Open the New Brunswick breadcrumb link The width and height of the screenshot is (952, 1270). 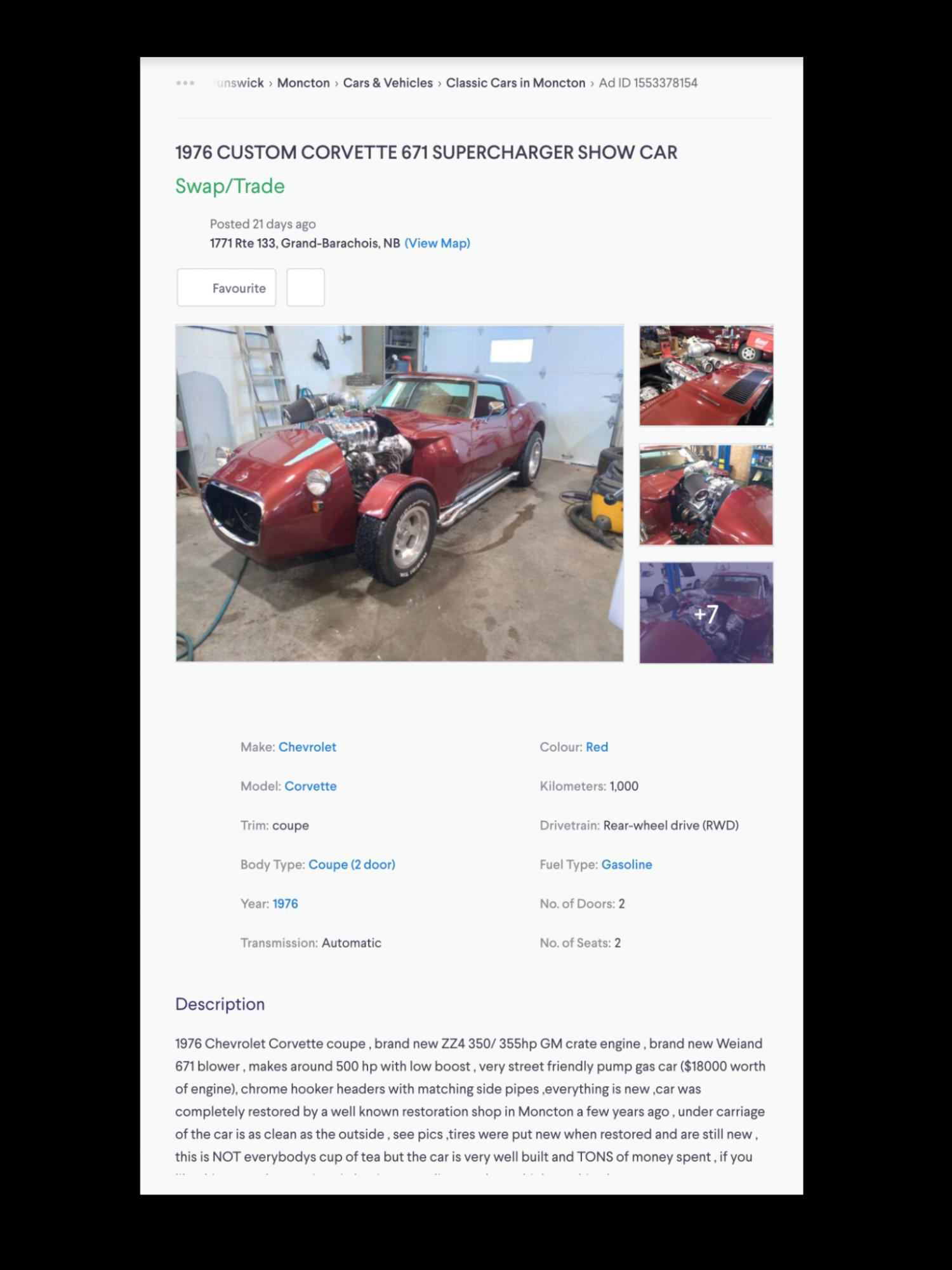click(x=240, y=83)
